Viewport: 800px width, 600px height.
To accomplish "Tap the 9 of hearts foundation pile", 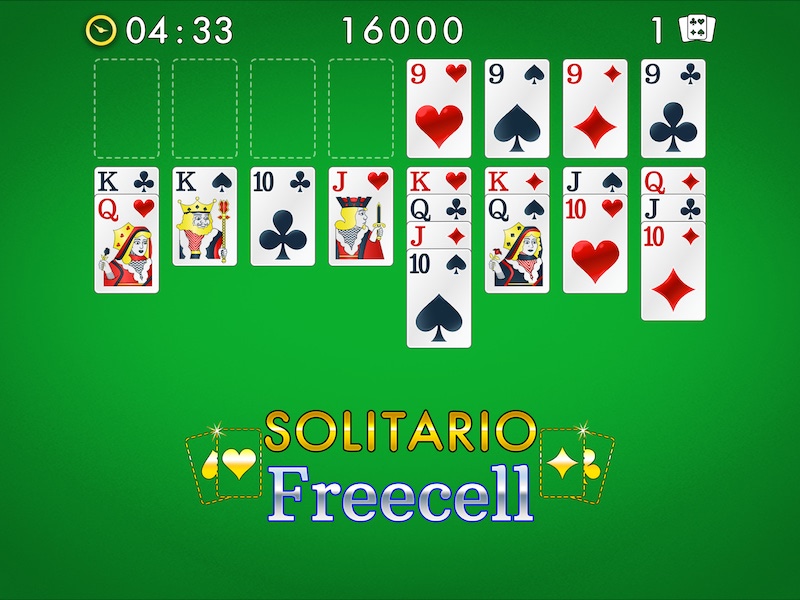I will point(438,108).
